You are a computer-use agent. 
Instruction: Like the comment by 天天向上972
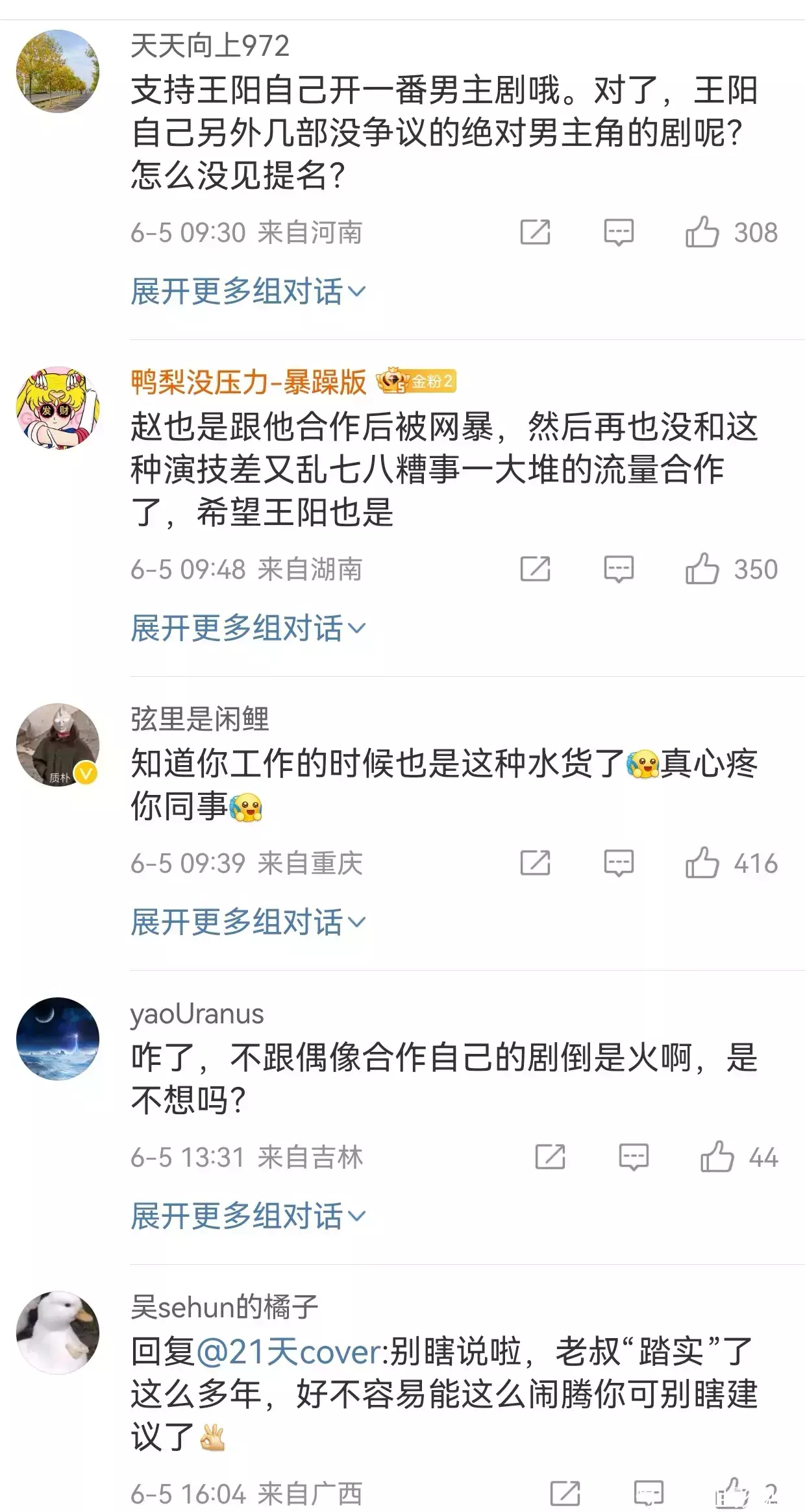tap(702, 232)
